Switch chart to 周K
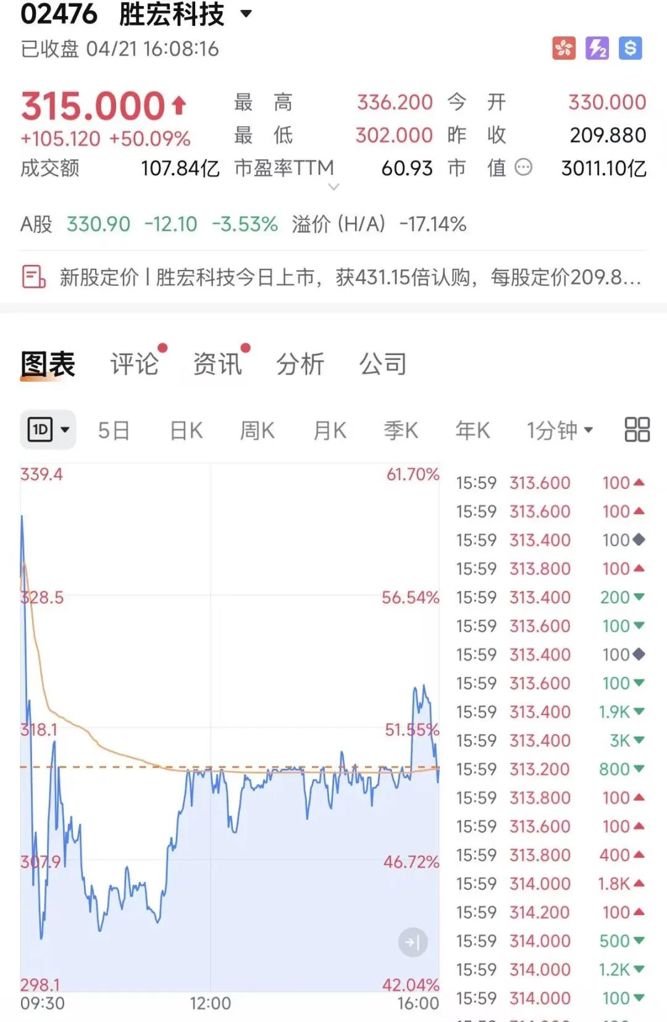667x1022 pixels. click(x=257, y=431)
